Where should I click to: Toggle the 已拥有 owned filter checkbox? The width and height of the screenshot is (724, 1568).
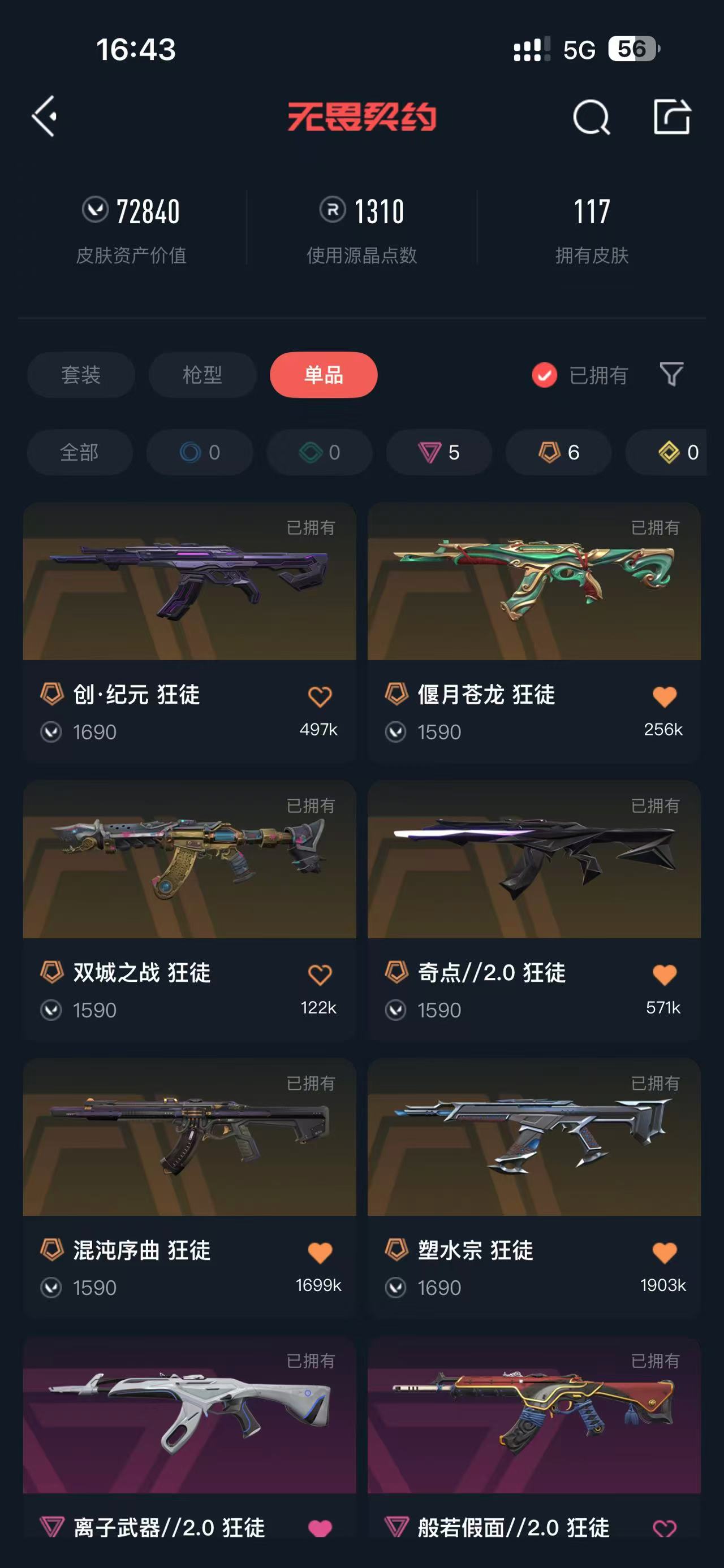[x=544, y=375]
